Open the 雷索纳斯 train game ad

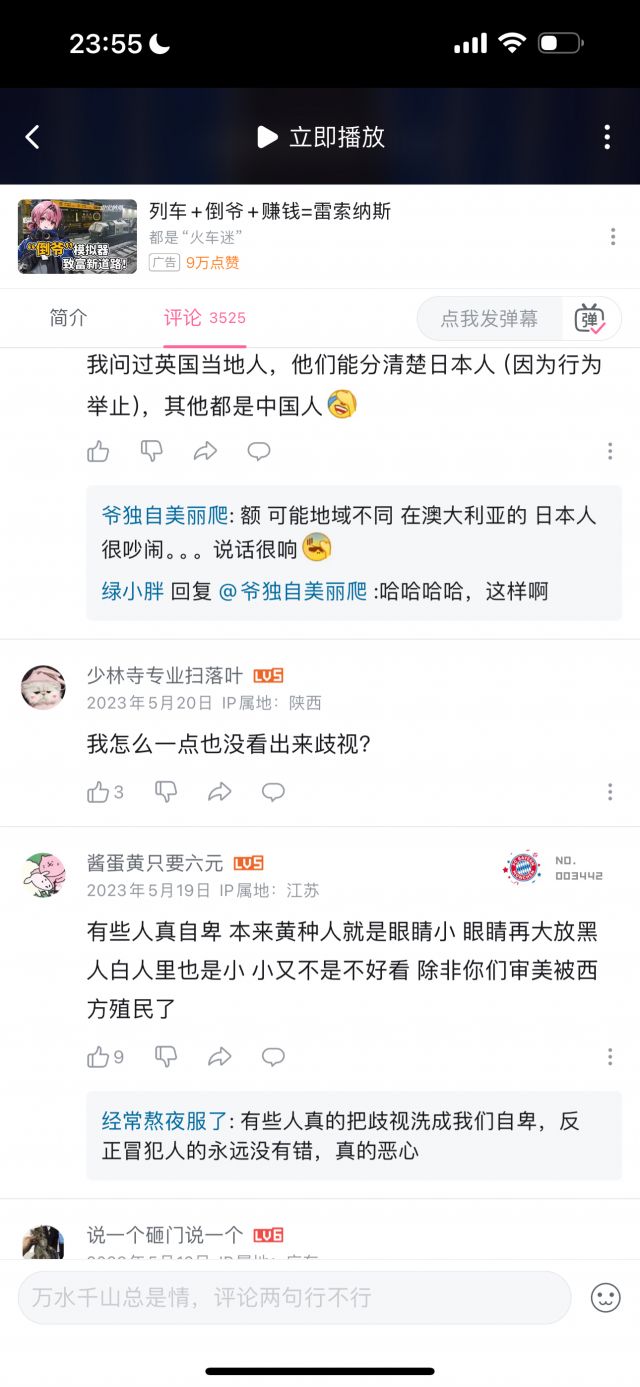coord(270,211)
